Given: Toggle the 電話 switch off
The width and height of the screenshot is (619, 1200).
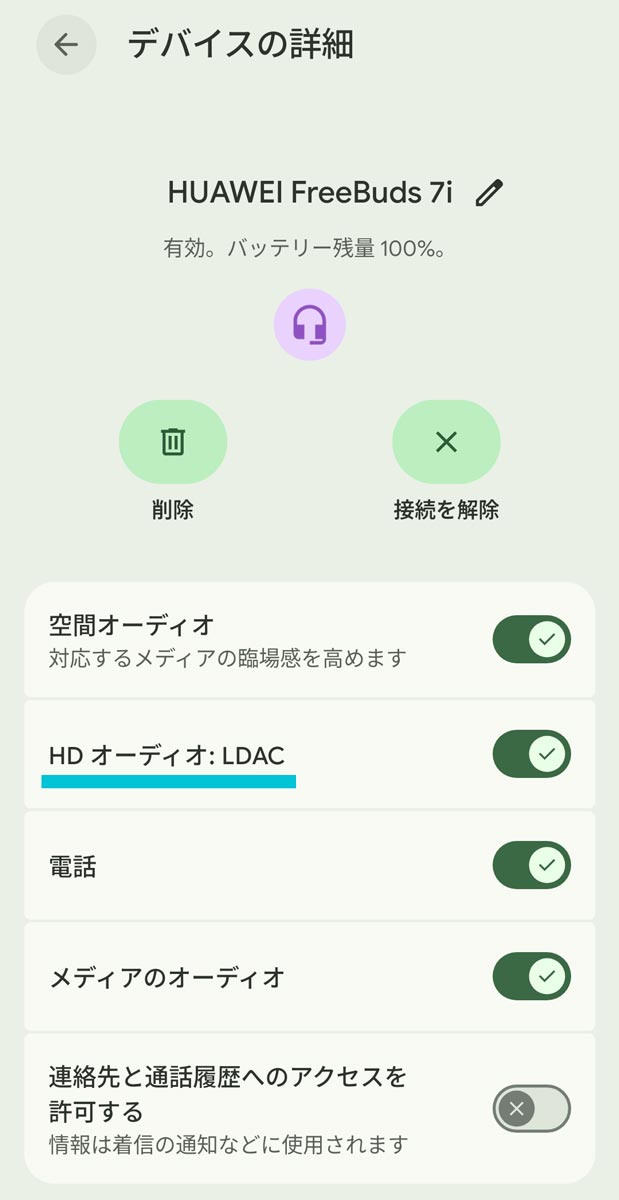Looking at the screenshot, I should pyautogui.click(x=531, y=865).
